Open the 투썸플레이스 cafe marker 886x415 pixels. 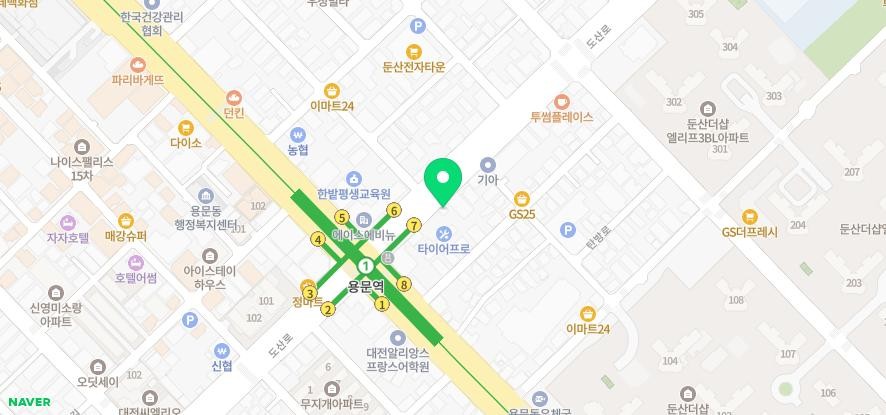[x=561, y=101]
